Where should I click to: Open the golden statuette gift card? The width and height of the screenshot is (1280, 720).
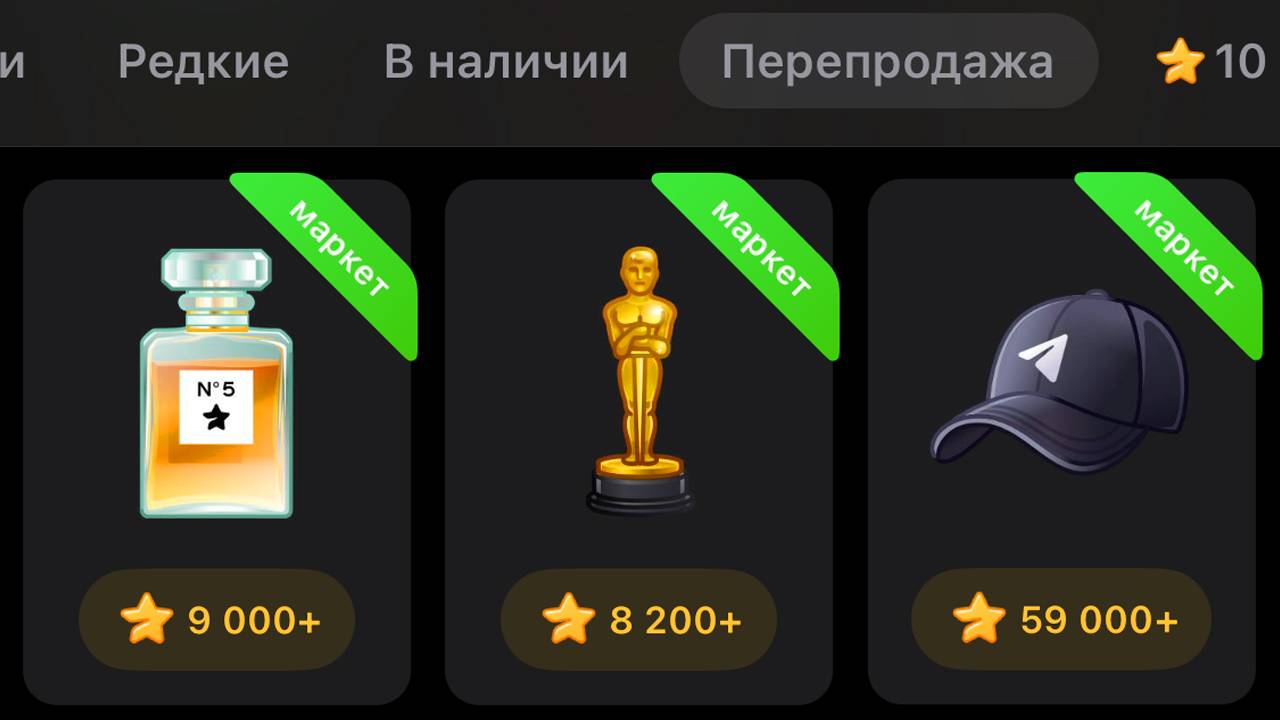[x=639, y=385]
